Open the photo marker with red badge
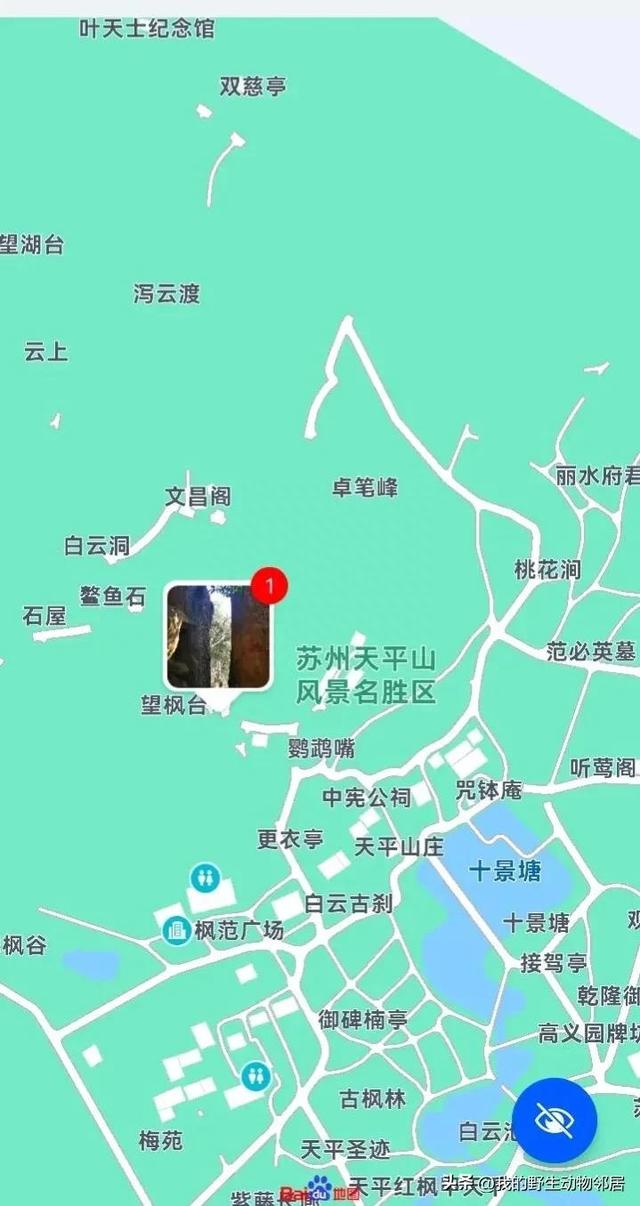Screen dimensions: 640x1206 tap(219, 636)
